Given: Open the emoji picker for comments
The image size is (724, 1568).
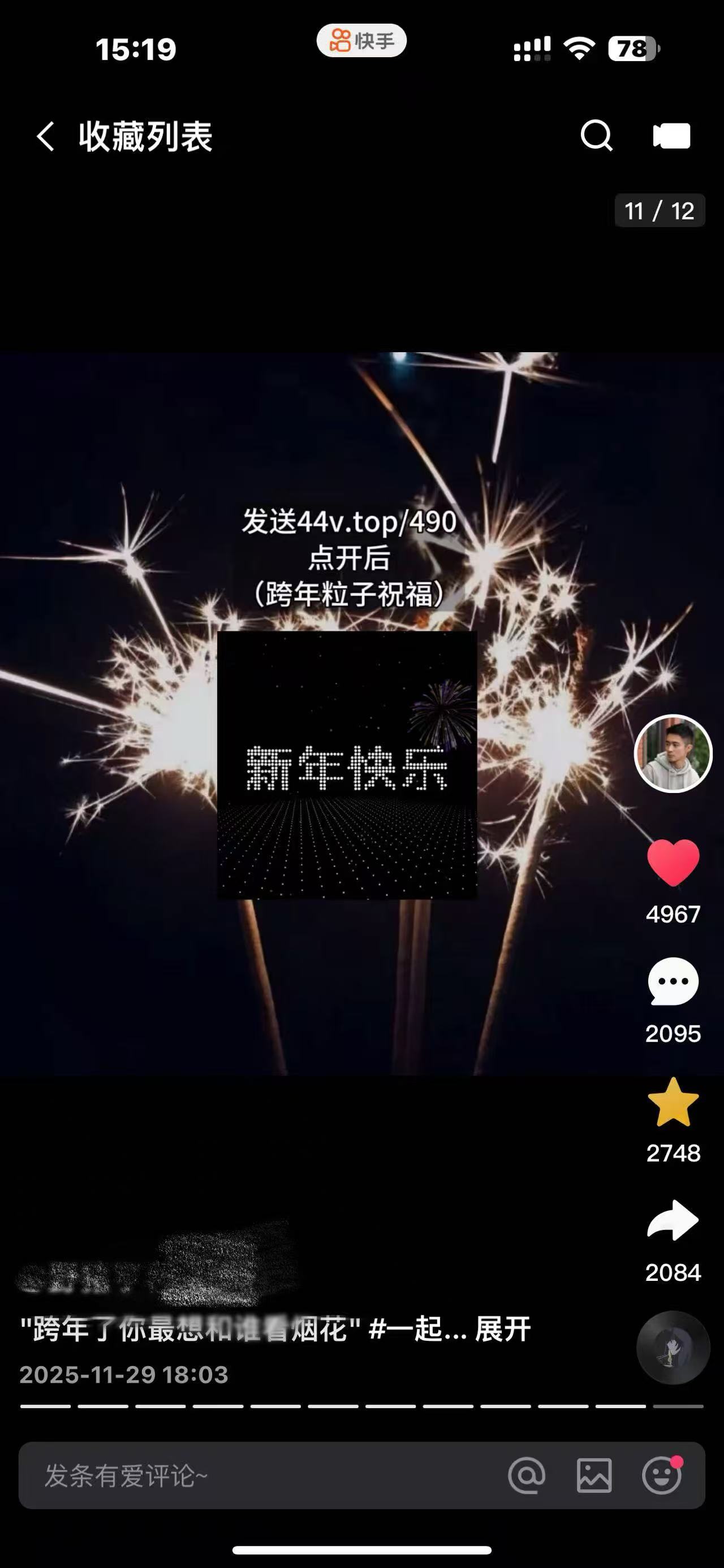Looking at the screenshot, I should point(661,1475).
